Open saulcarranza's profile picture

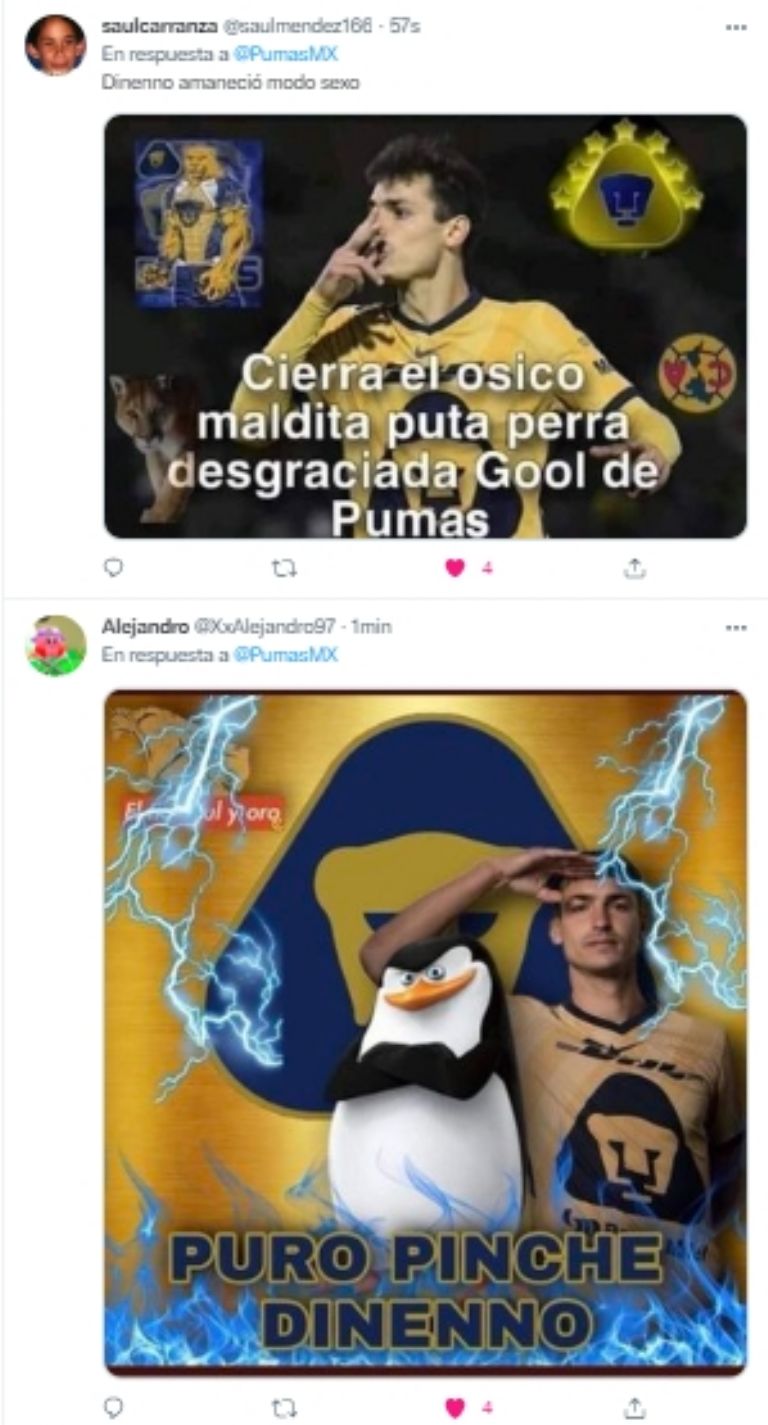[55, 45]
